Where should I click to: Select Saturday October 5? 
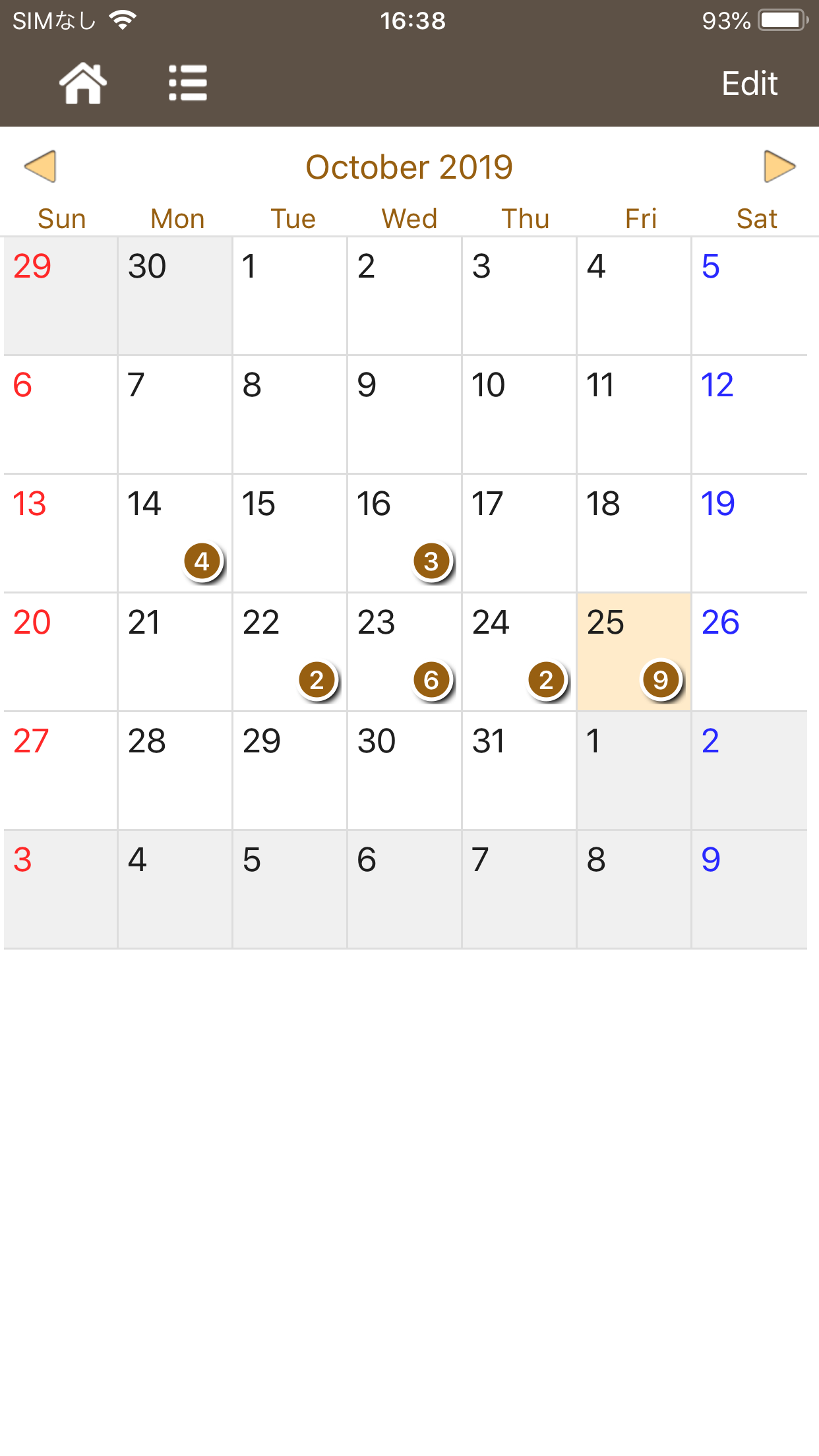pos(750,295)
